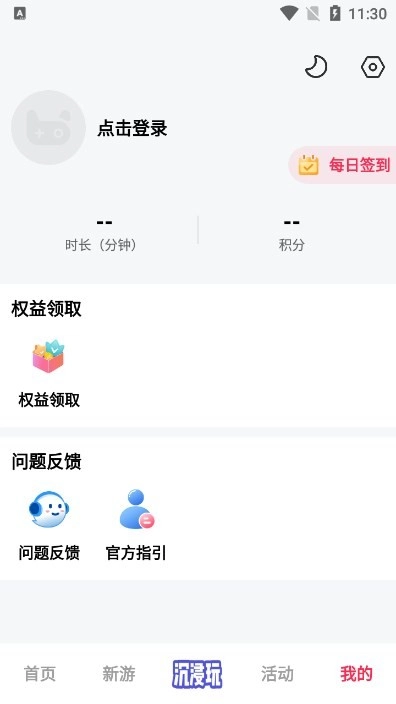The width and height of the screenshot is (396, 704).
Task: Open the 沉浸玩 center tab
Action: click(x=198, y=674)
